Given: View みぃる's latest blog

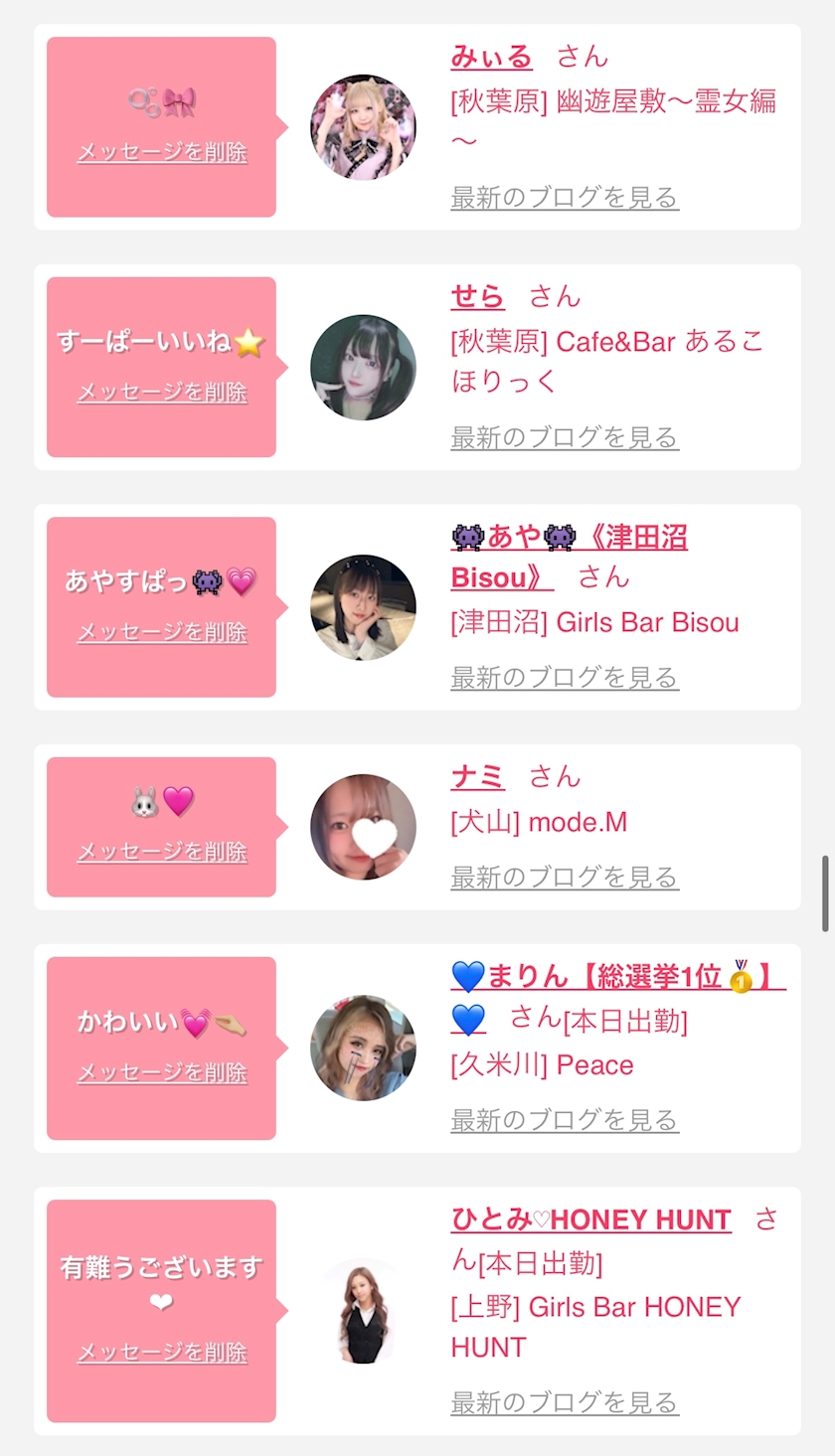Looking at the screenshot, I should pyautogui.click(x=565, y=197).
